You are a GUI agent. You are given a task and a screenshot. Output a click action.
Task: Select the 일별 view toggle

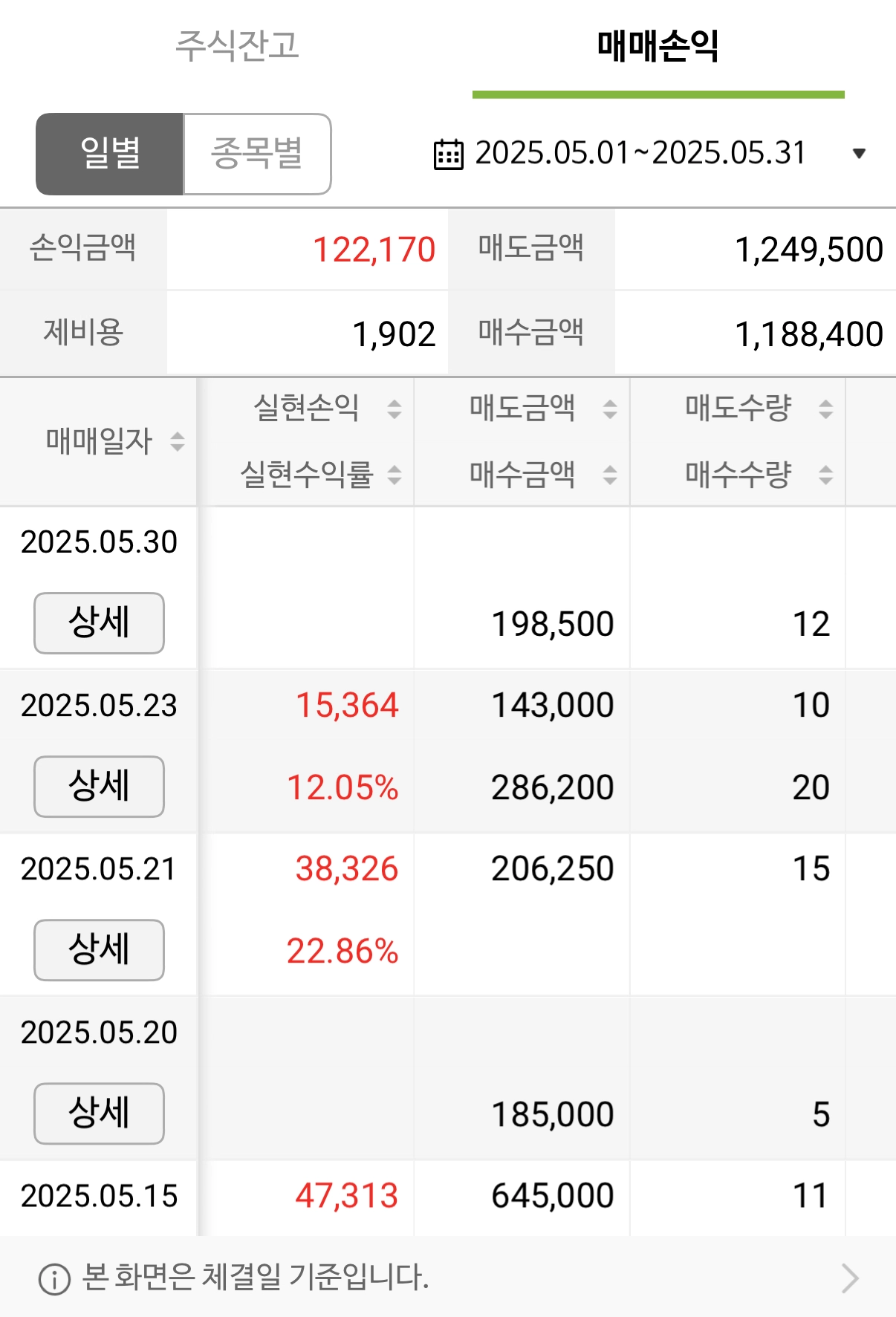click(x=108, y=153)
